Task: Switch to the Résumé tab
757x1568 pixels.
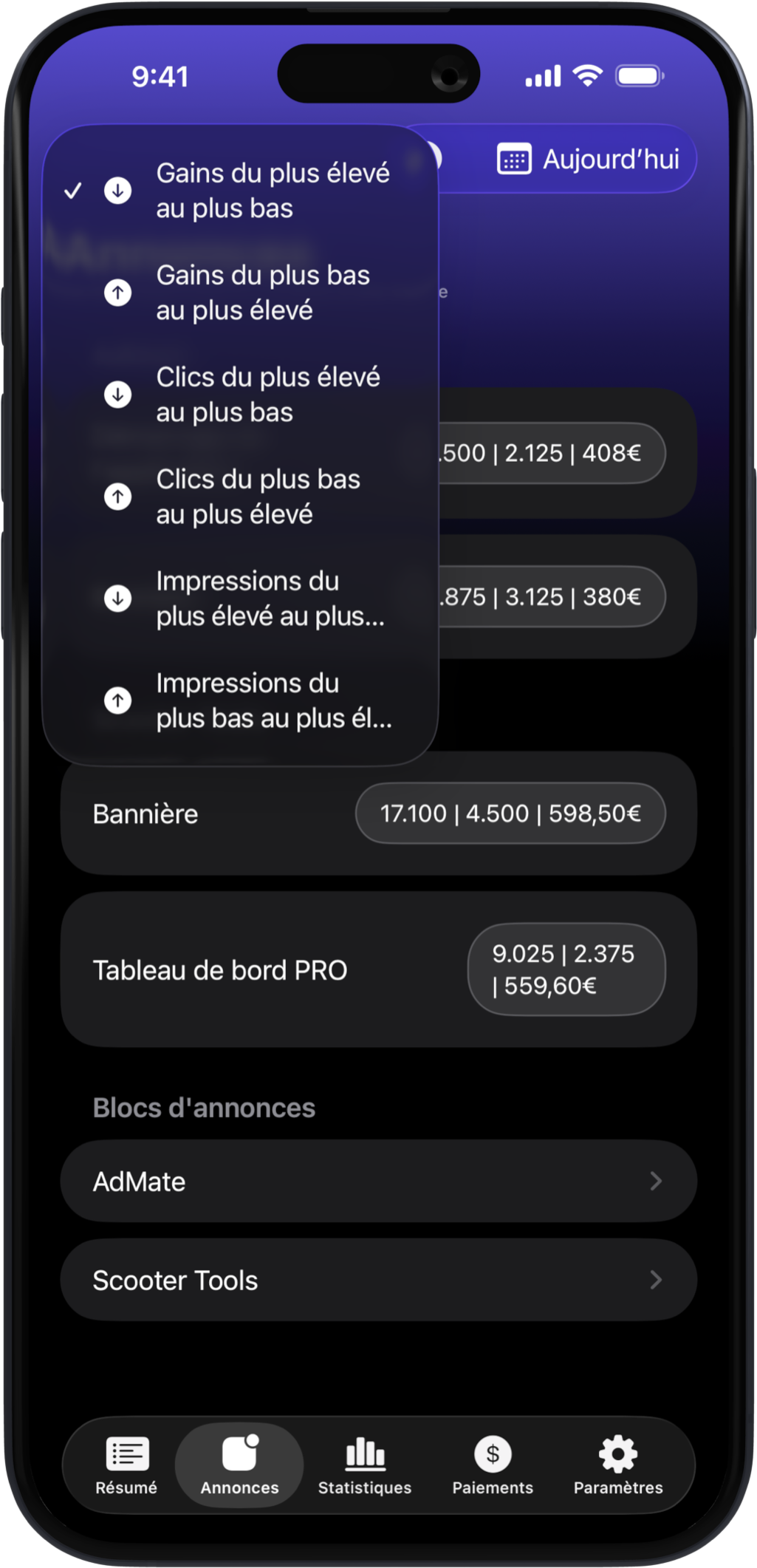Action: pos(126,1465)
